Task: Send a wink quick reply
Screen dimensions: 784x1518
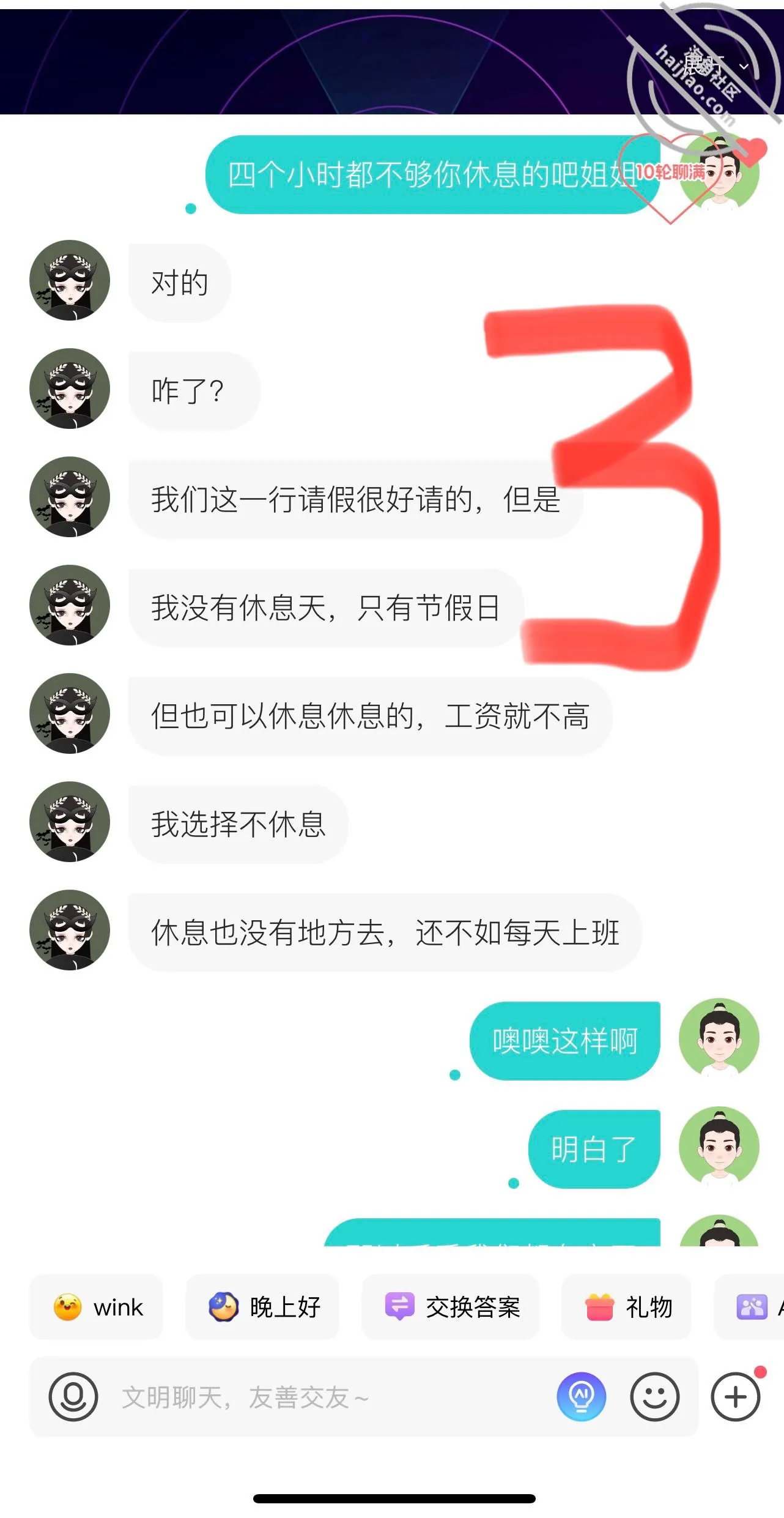Action: click(x=97, y=1308)
